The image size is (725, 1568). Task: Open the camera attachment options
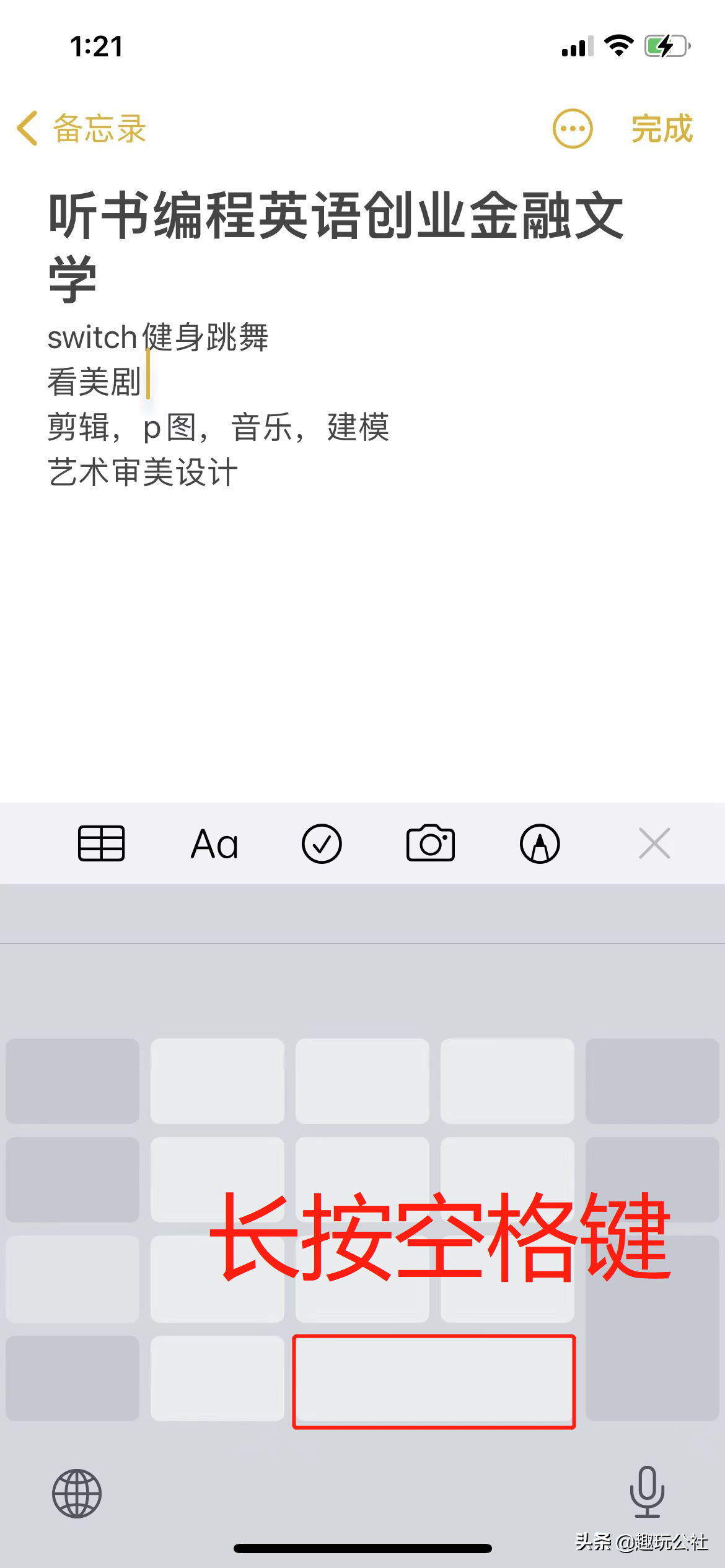(x=431, y=843)
